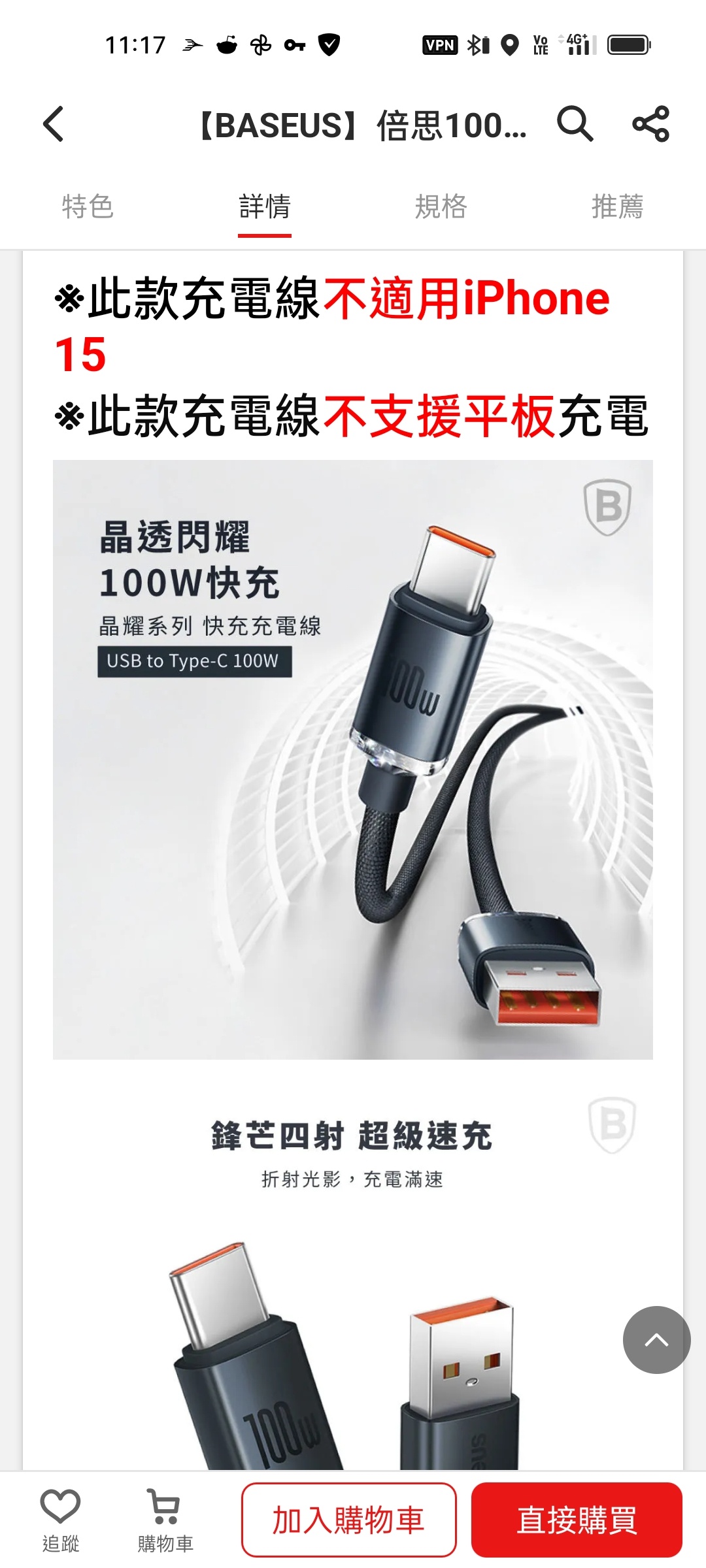The width and height of the screenshot is (706, 1568).
Task: Open the 推薦 tab
Action: (617, 206)
